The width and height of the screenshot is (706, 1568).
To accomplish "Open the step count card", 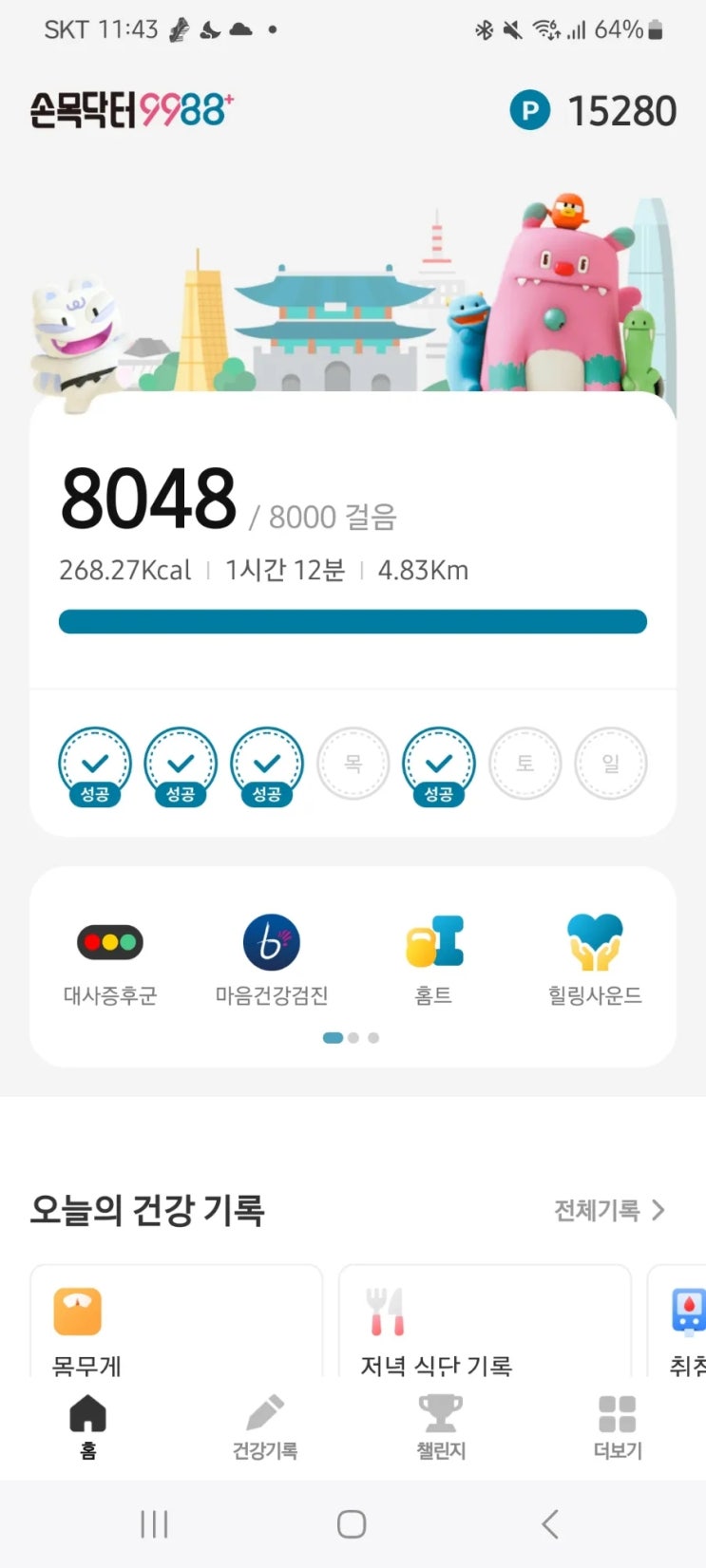I will [x=353, y=541].
